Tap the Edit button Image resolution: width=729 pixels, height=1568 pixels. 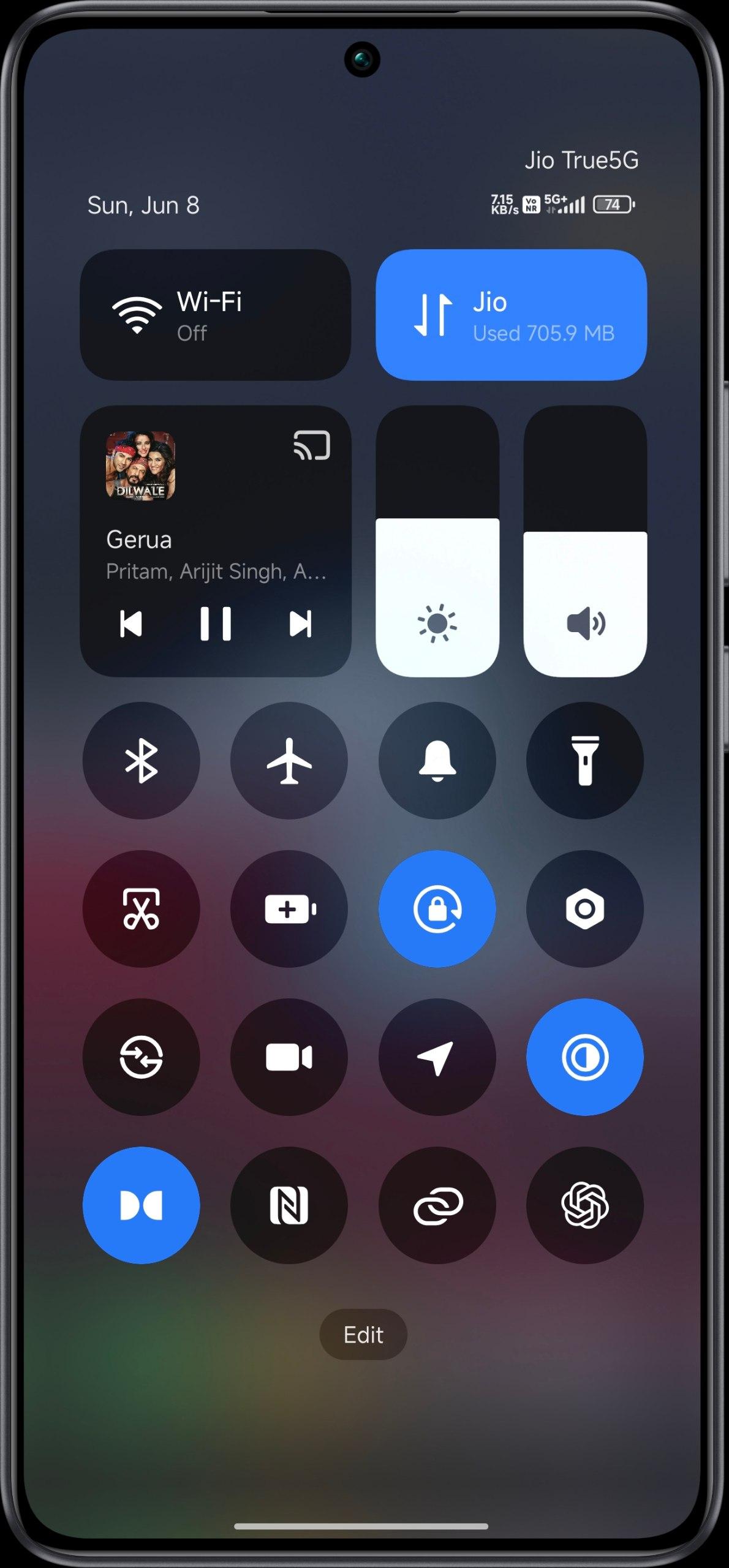[363, 1335]
